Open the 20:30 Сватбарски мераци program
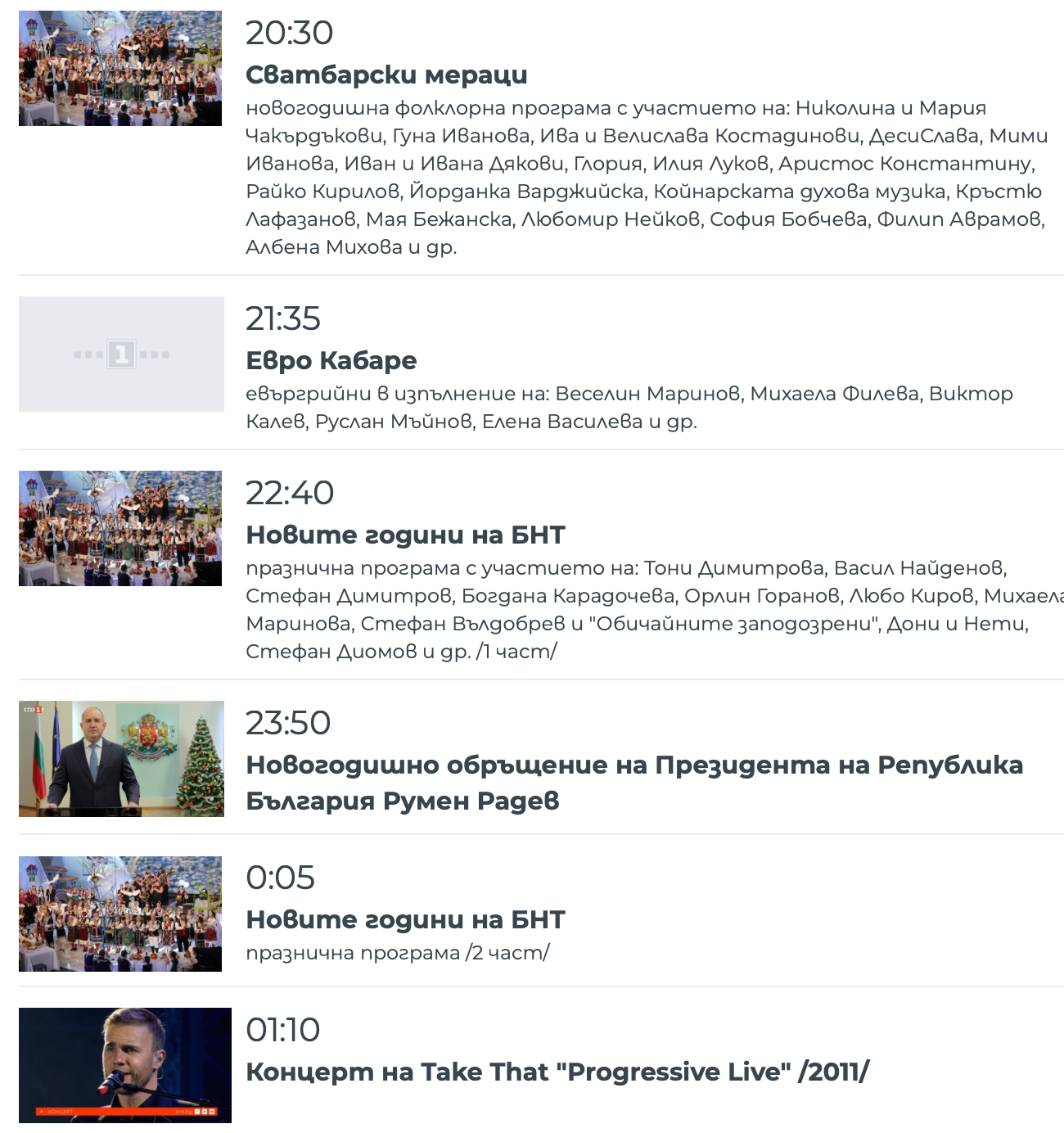 tap(386, 75)
